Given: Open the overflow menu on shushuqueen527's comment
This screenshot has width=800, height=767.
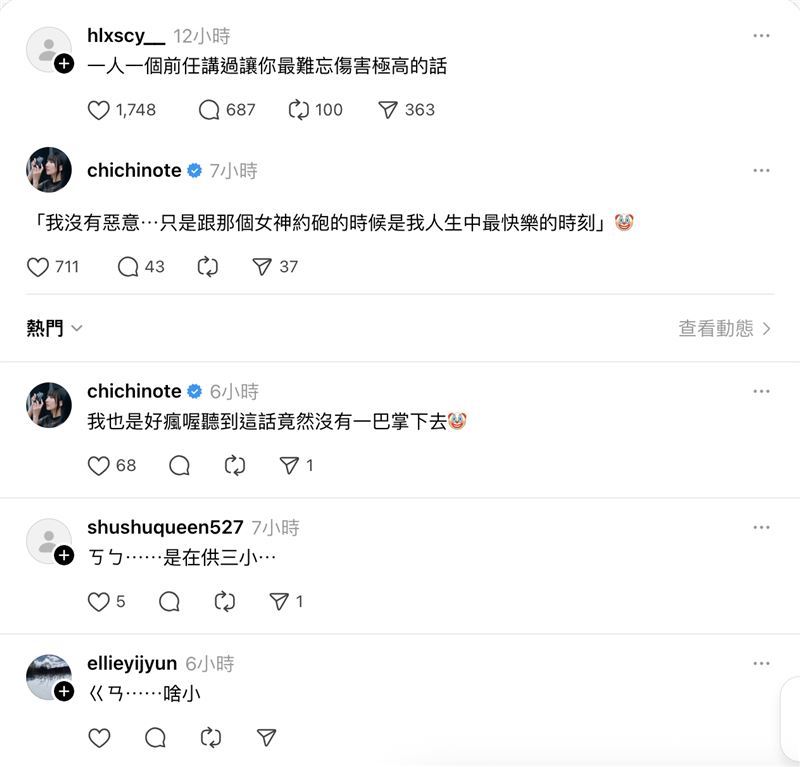Looking at the screenshot, I should [x=761, y=527].
